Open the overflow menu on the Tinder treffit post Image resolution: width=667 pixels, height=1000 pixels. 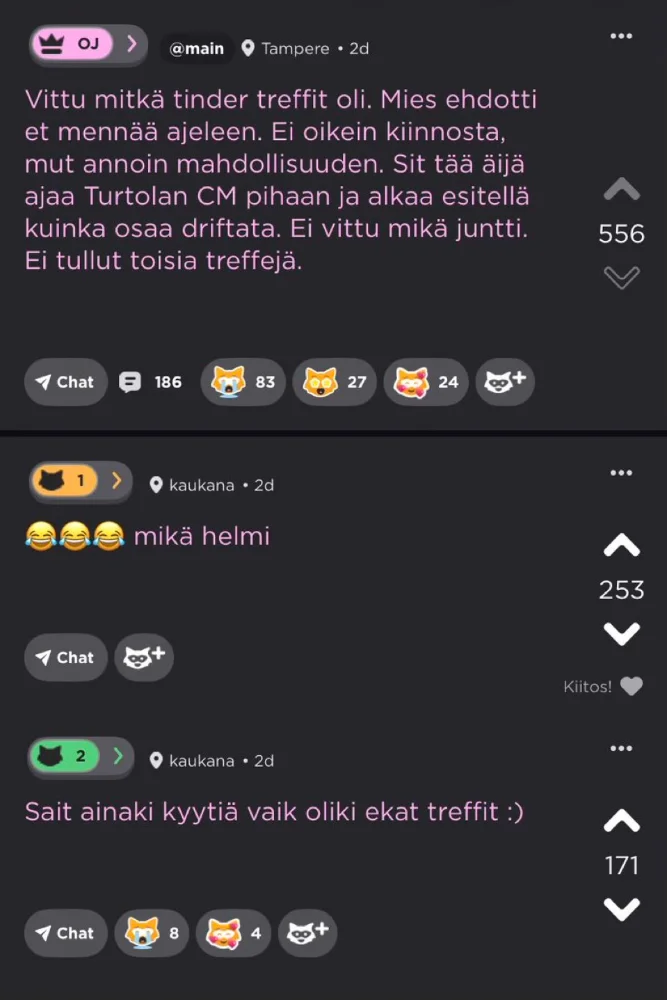(x=621, y=37)
